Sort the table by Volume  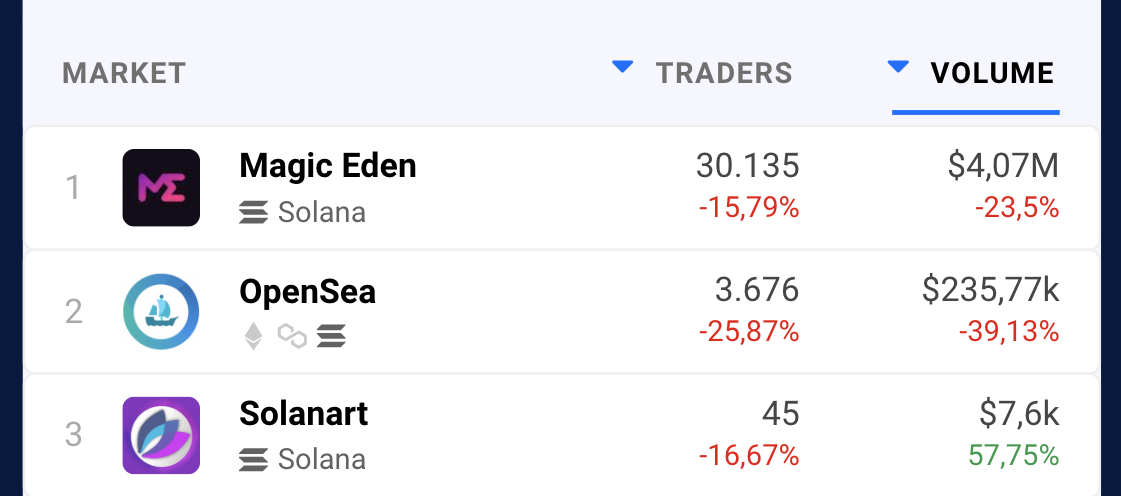(x=991, y=73)
